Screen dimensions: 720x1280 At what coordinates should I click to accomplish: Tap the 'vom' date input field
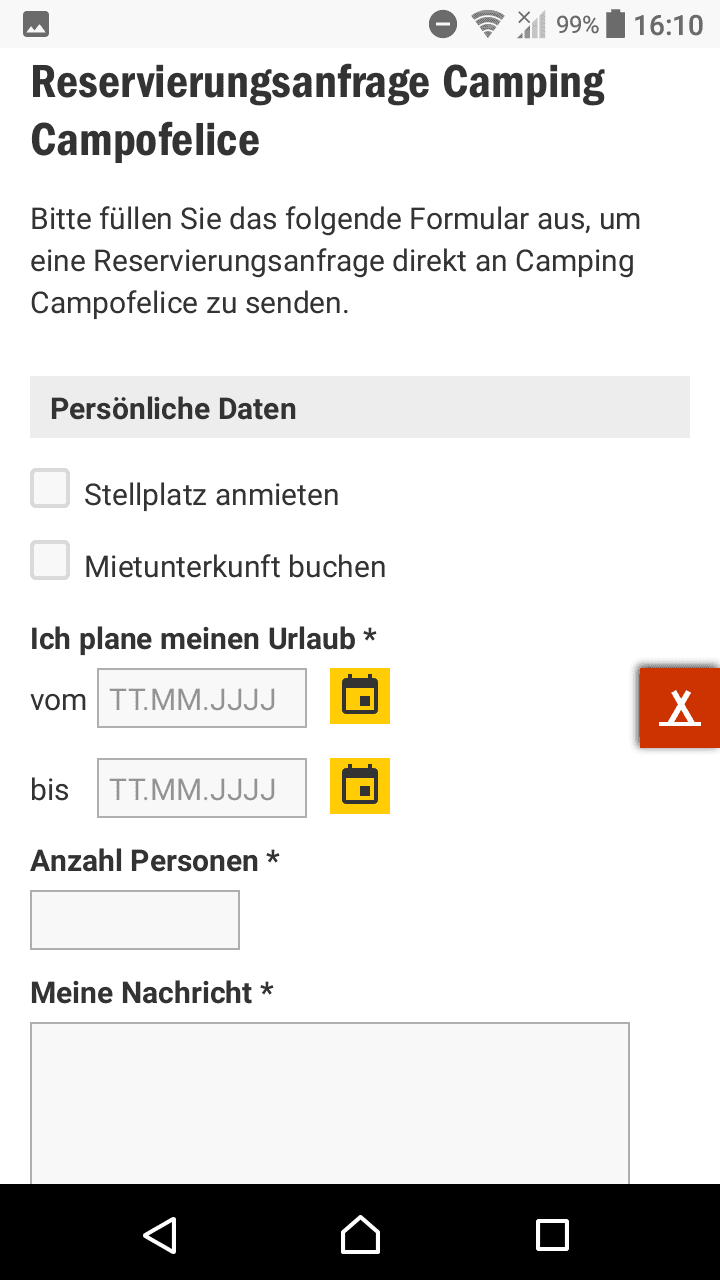point(202,698)
